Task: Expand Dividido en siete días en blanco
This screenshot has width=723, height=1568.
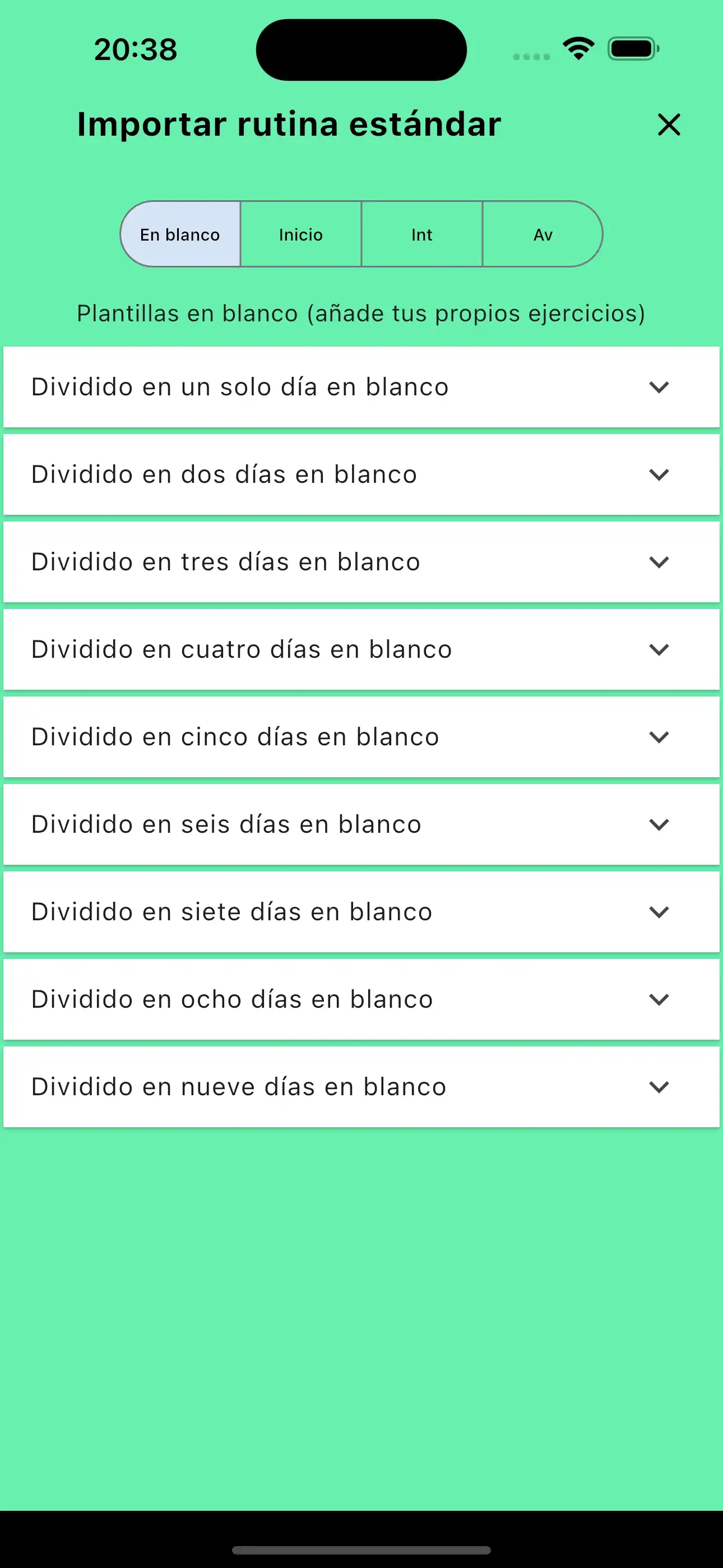Action: (x=659, y=912)
